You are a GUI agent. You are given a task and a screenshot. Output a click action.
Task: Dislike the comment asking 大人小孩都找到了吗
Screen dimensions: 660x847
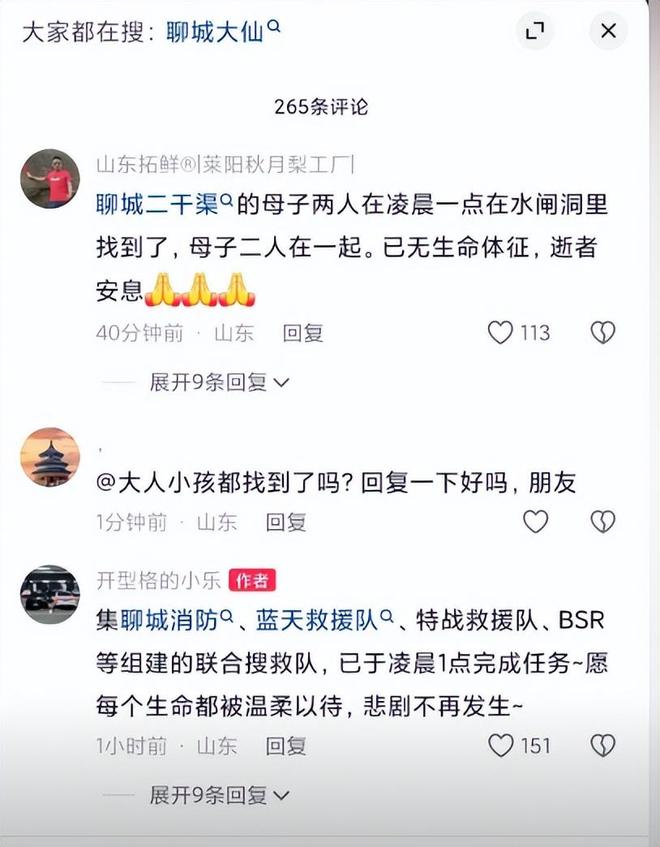[x=602, y=521]
